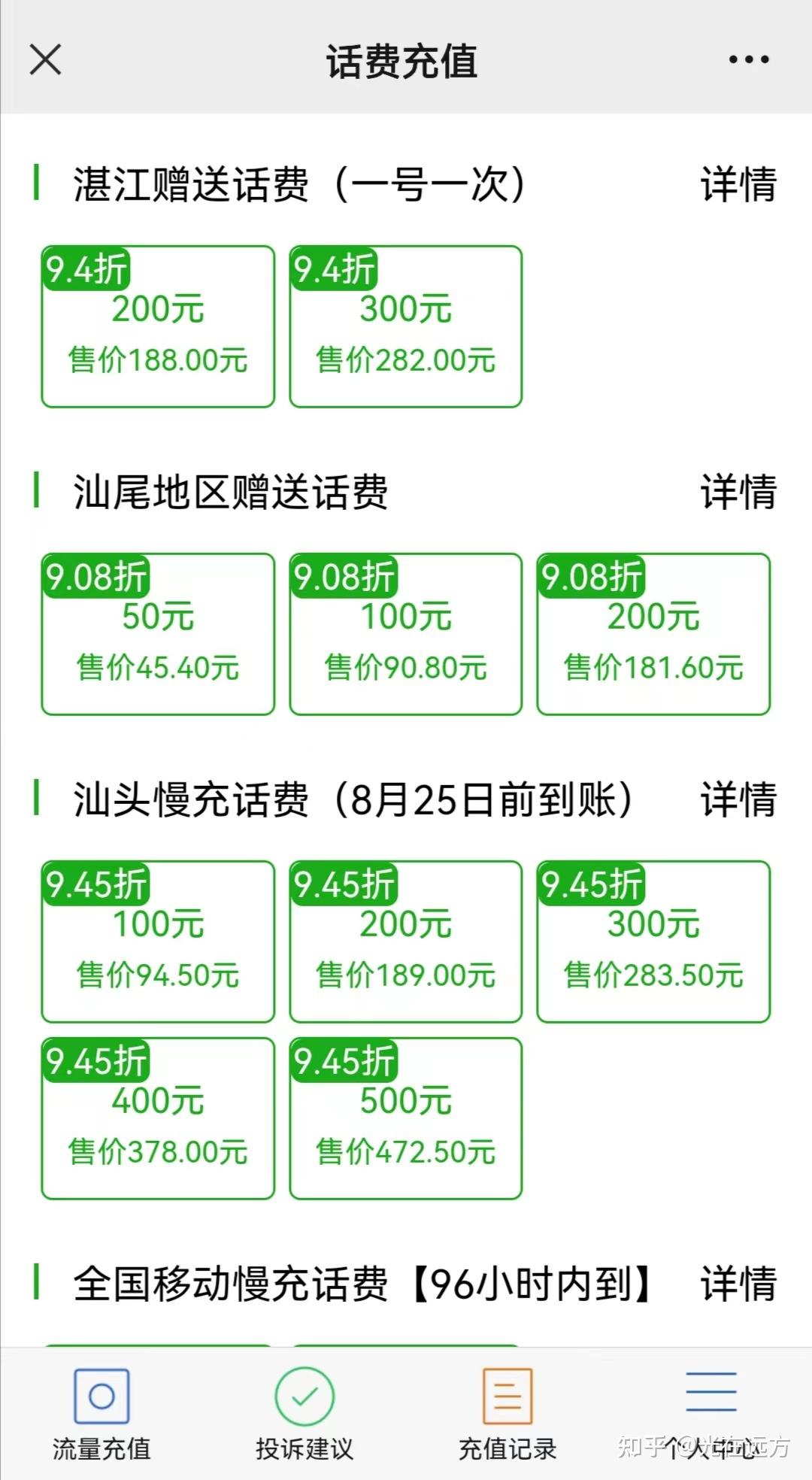
Task: Pick the 汕头 300元 option at 283.50元
Action: (x=653, y=942)
